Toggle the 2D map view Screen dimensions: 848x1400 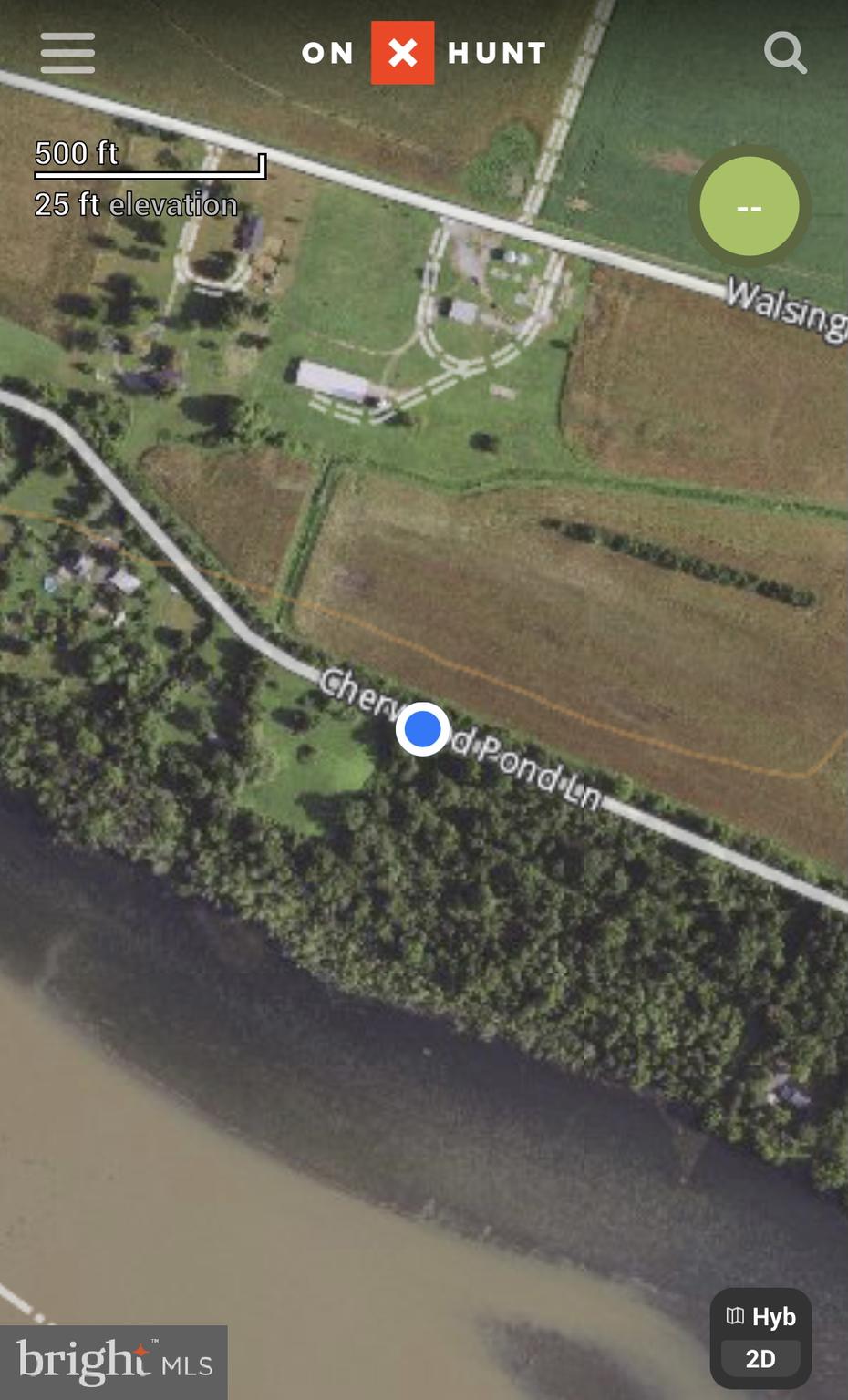click(760, 1359)
